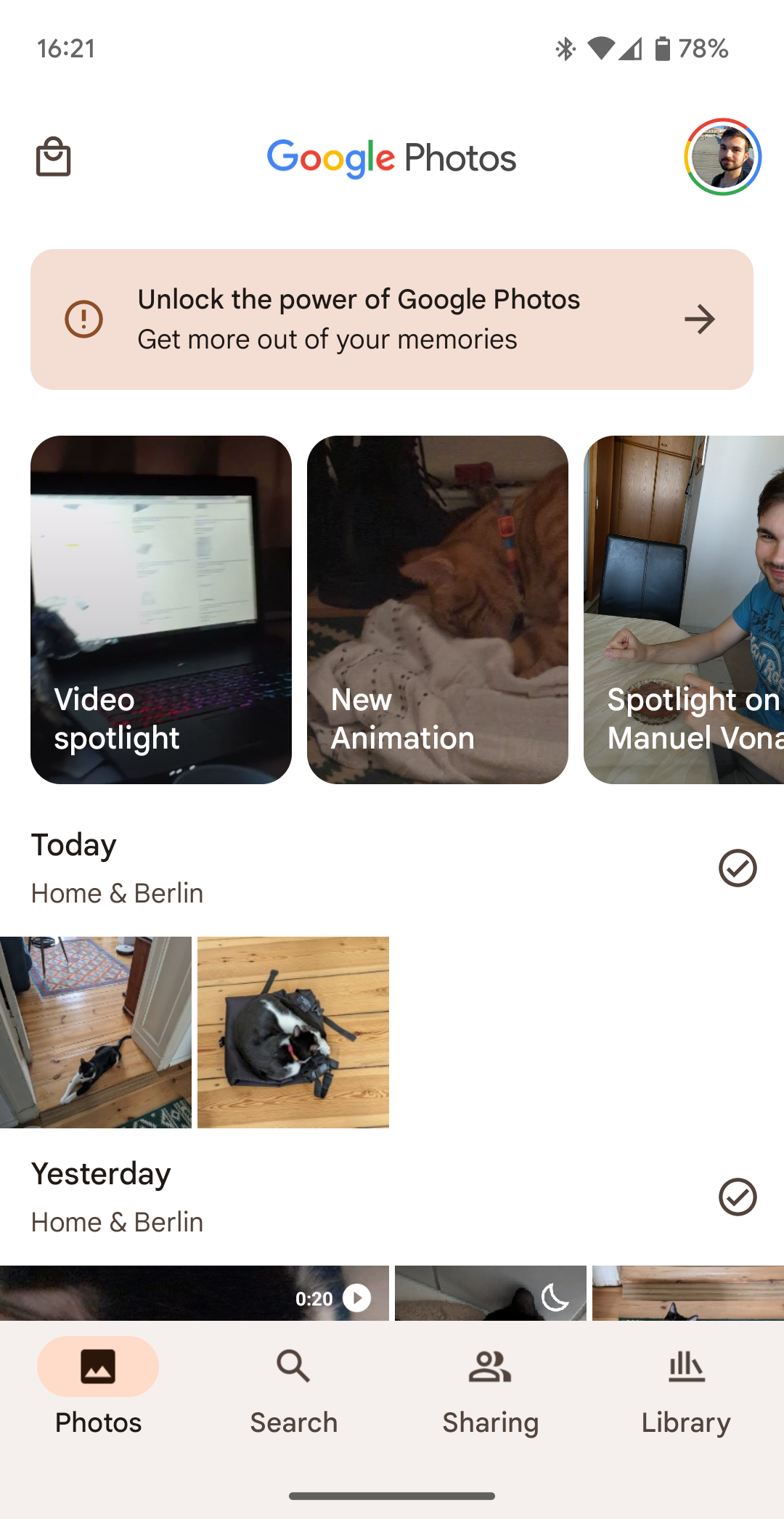The image size is (784, 1519).
Task: Open the Library icon
Action: [x=685, y=1367]
